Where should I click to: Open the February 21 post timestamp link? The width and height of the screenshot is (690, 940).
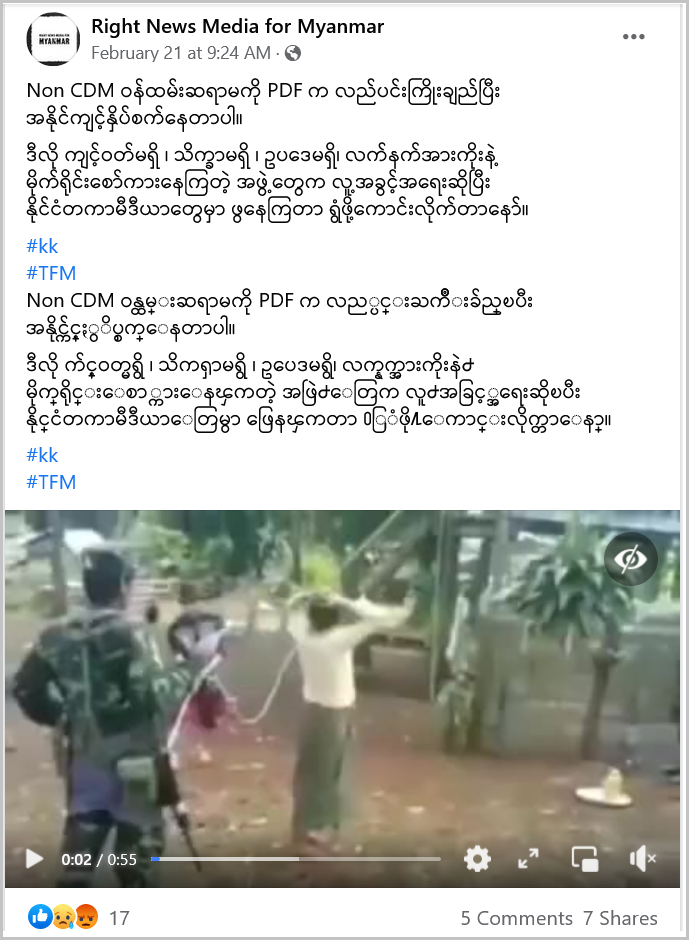pyautogui.click(x=180, y=53)
